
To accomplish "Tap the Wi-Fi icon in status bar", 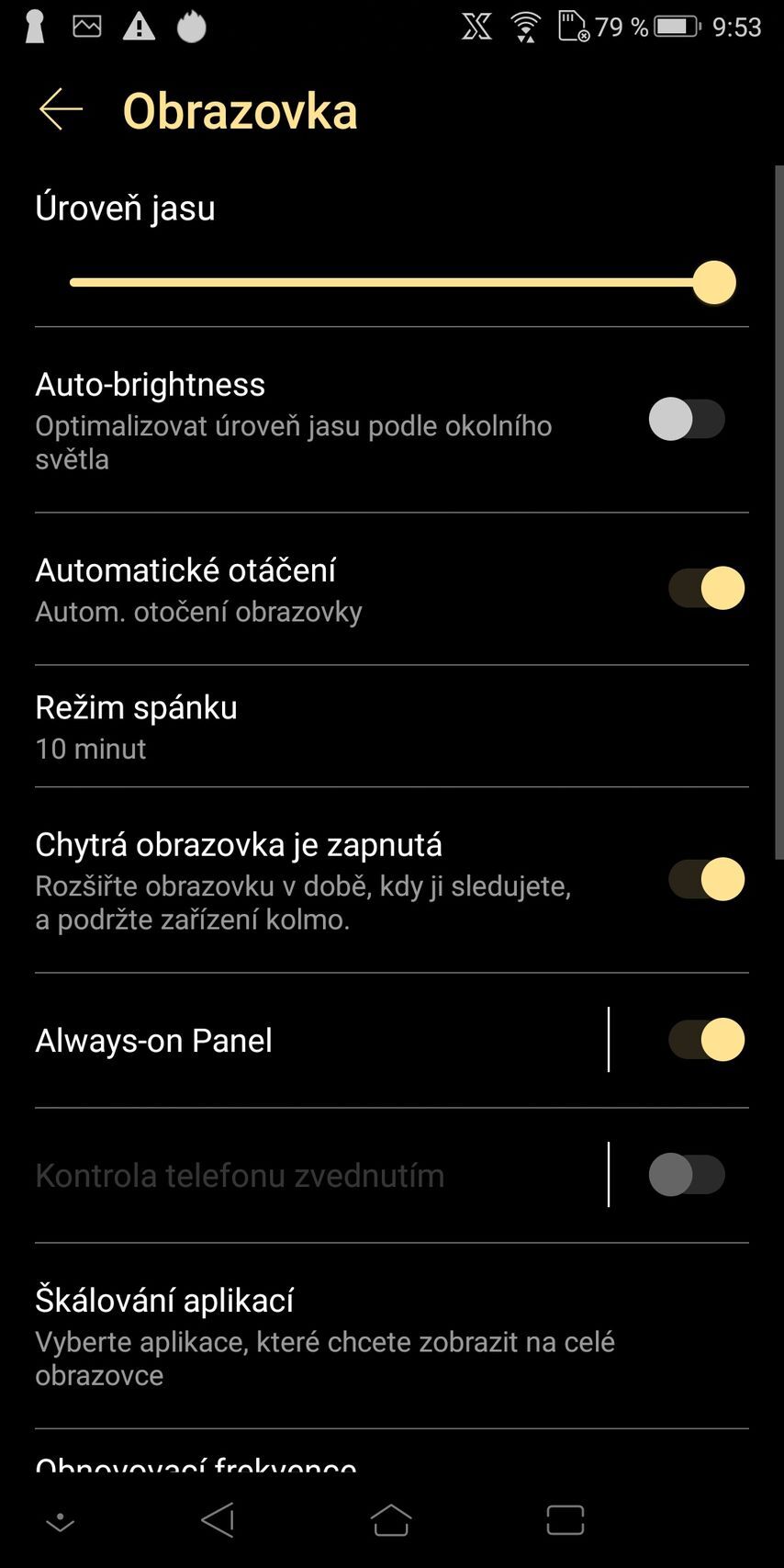I will 524,27.
